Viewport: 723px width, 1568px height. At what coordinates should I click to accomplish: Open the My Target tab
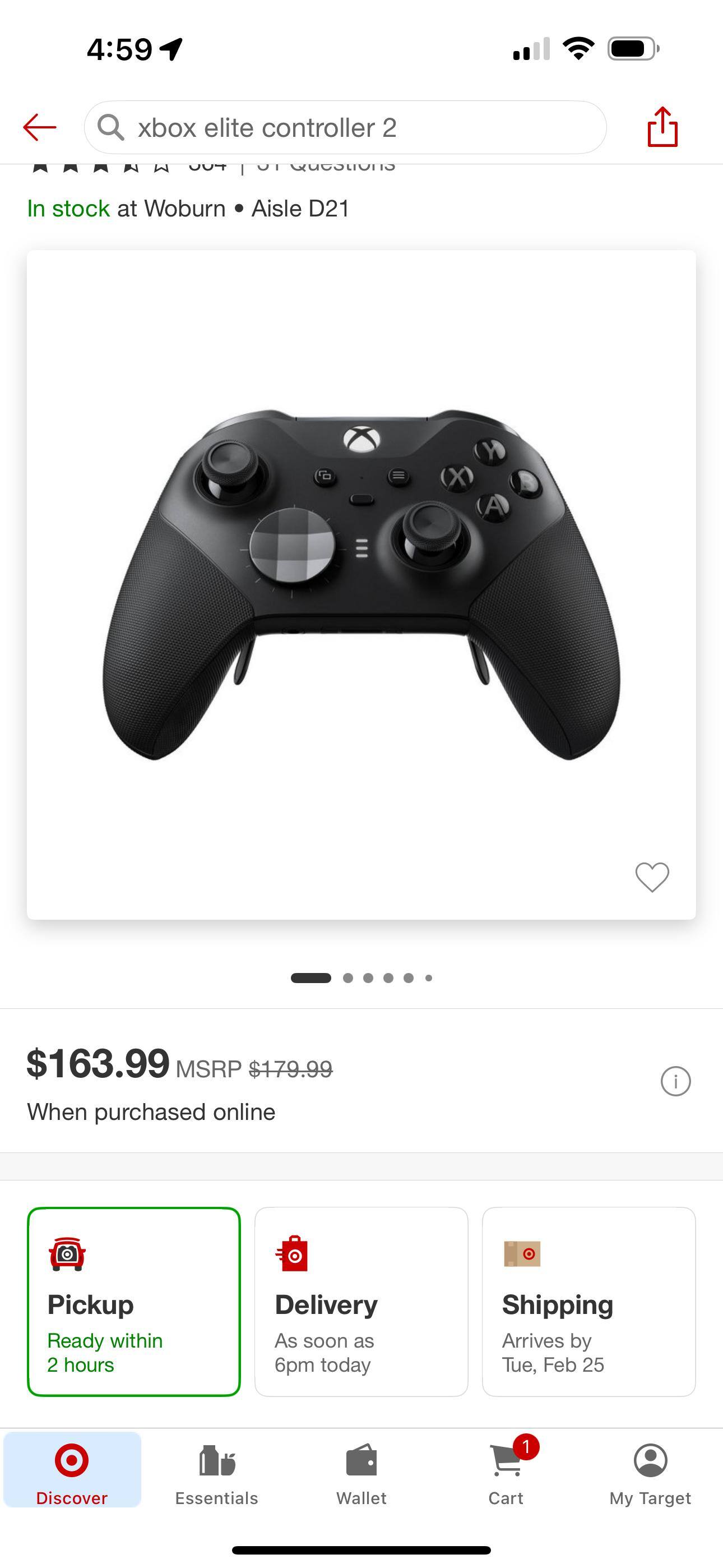pyautogui.click(x=650, y=1470)
